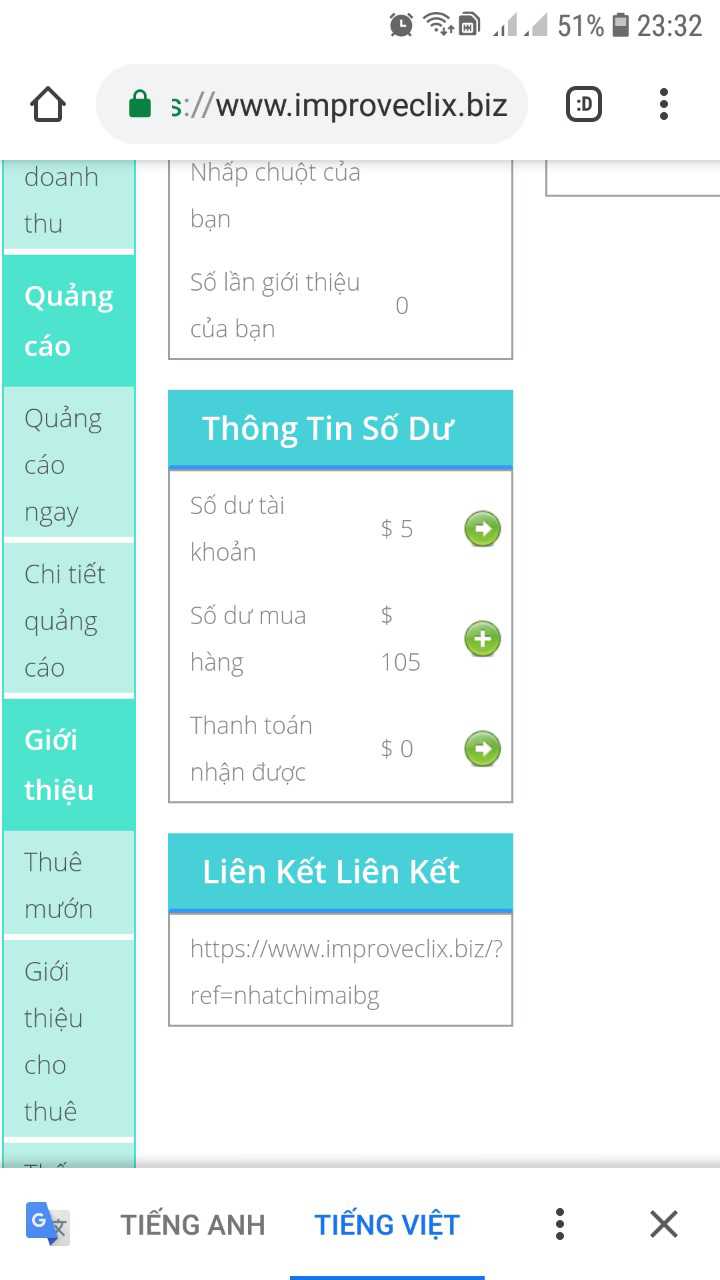Open Thuê mướn in sidebar
The height and width of the screenshot is (1280, 720).
[x=68, y=885]
